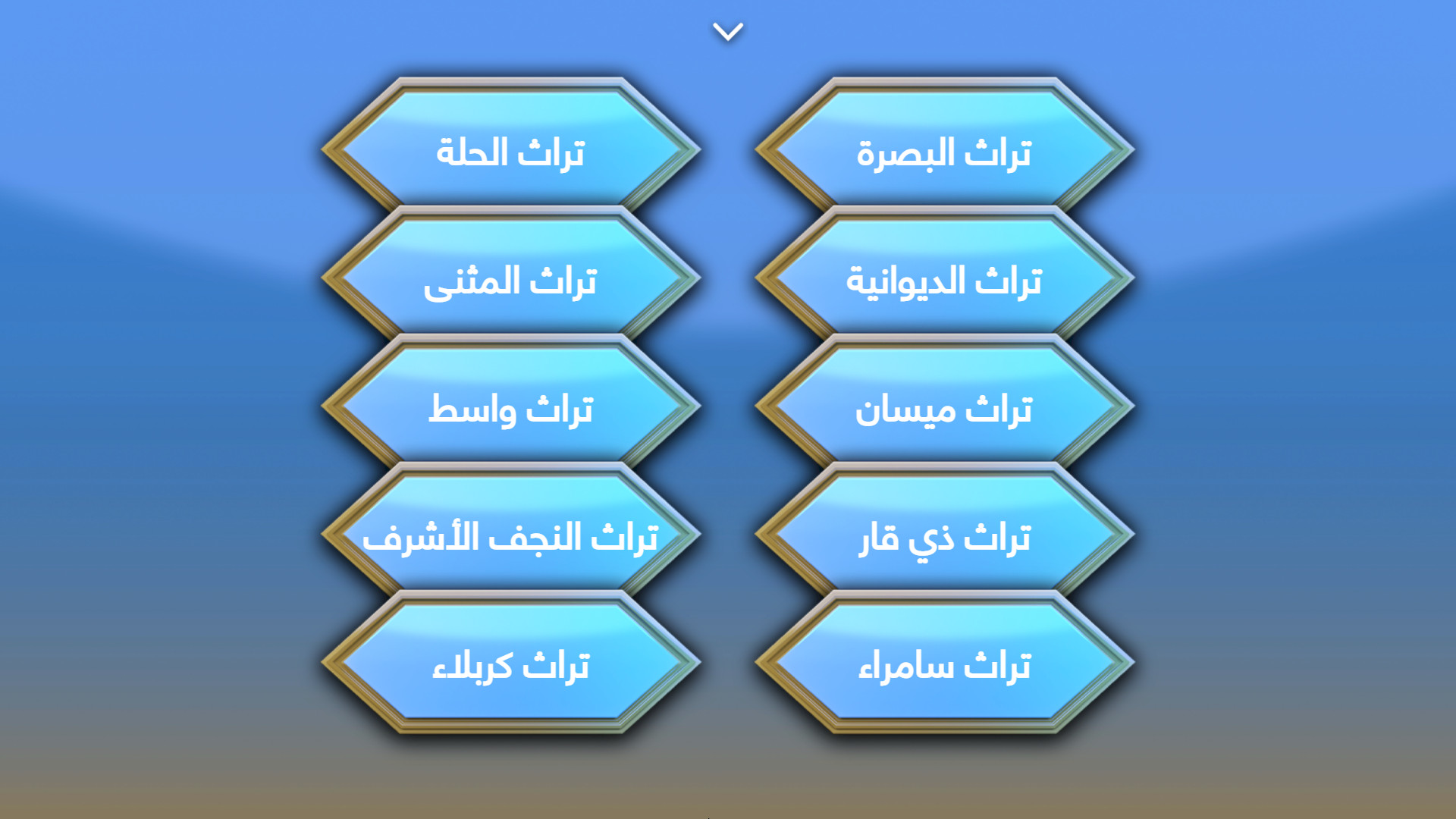Open تراث ذي قار
The height and width of the screenshot is (819, 1456).
[x=944, y=538]
